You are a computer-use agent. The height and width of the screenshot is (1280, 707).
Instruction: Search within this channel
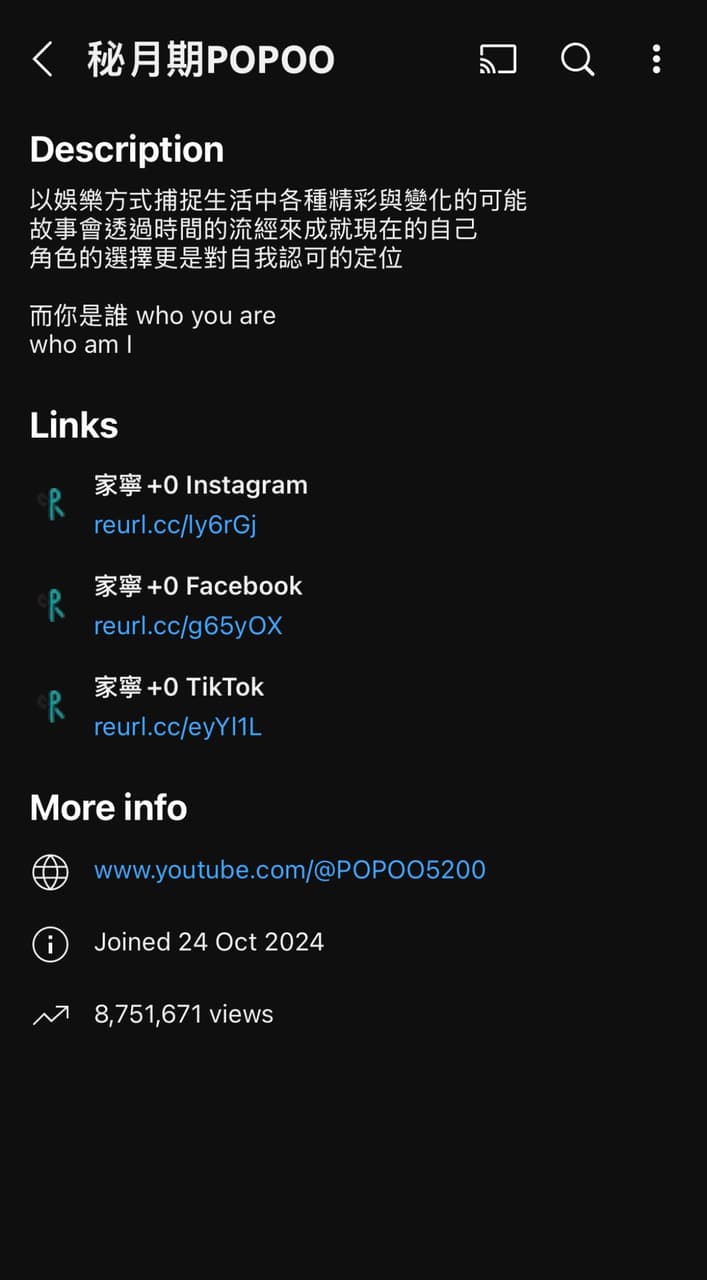[577, 60]
